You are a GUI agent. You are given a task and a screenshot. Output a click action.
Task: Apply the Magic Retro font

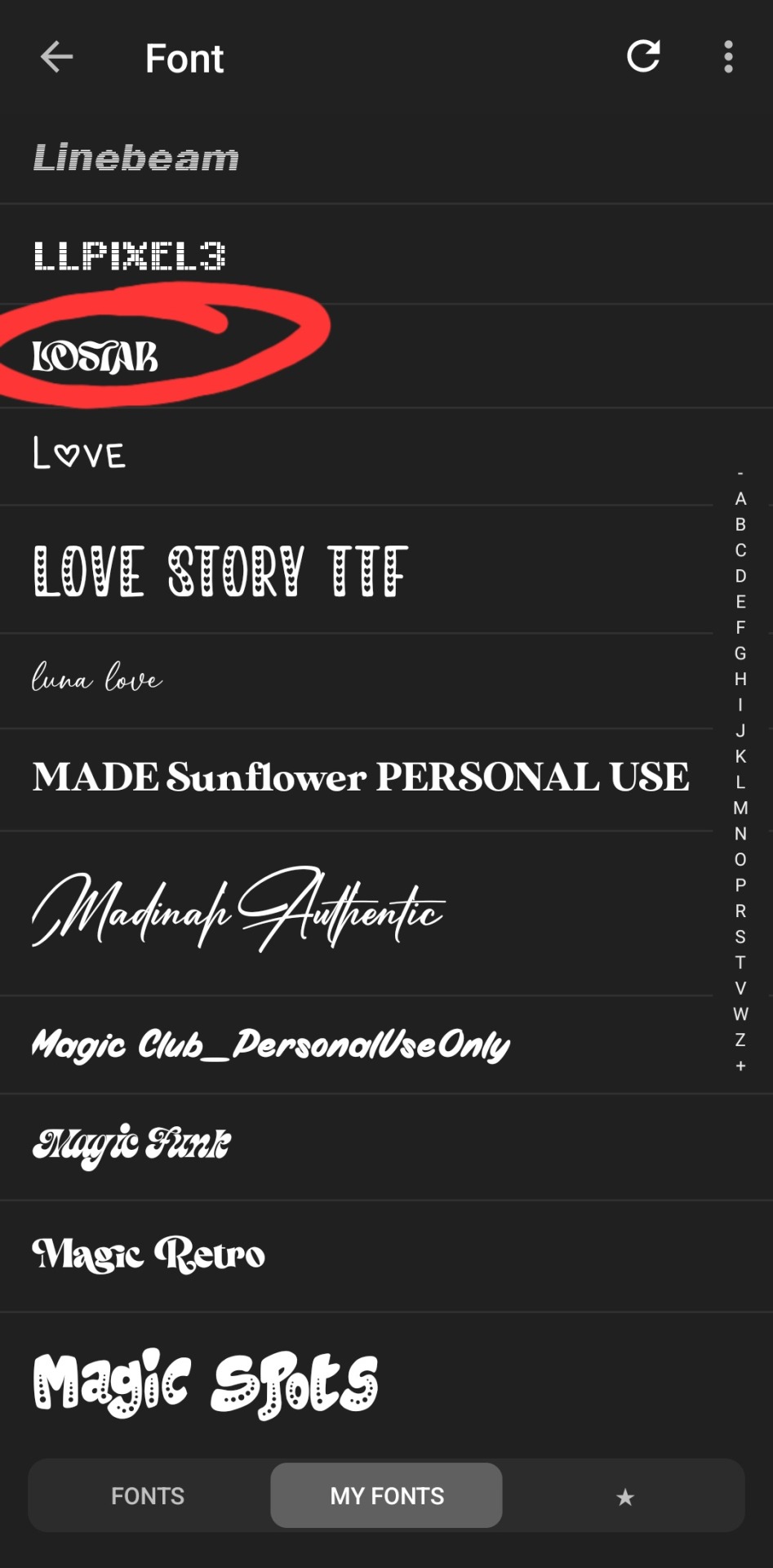(149, 1254)
